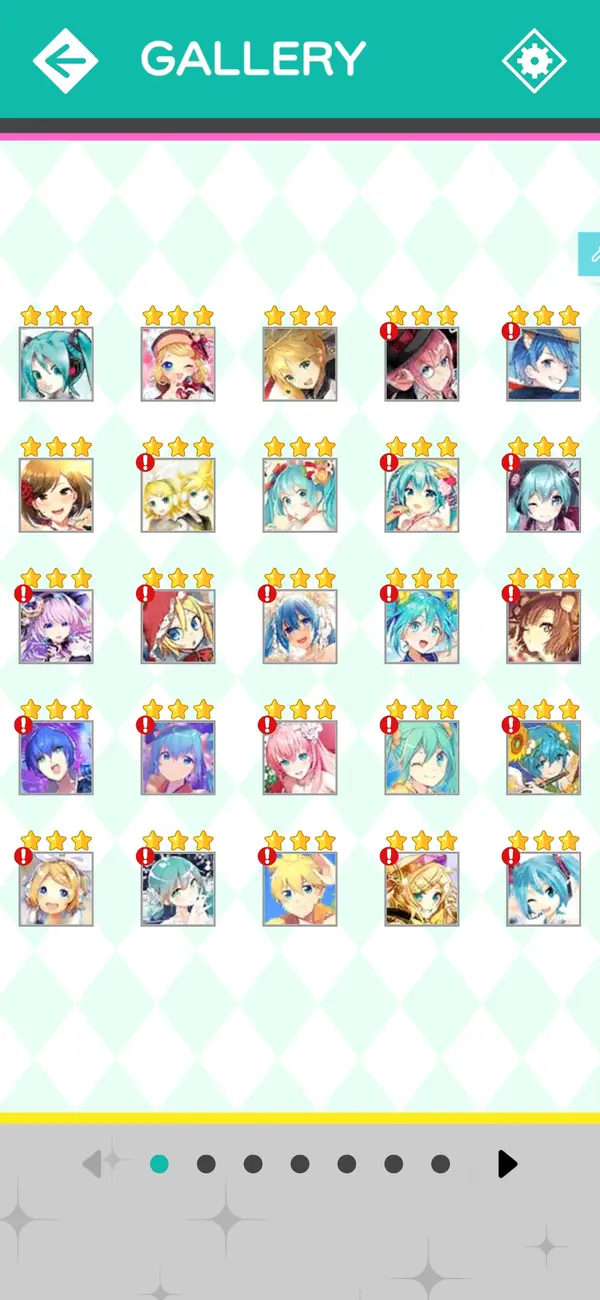Select the blonde character in red hood card
The width and height of the screenshot is (600, 1300).
178,627
